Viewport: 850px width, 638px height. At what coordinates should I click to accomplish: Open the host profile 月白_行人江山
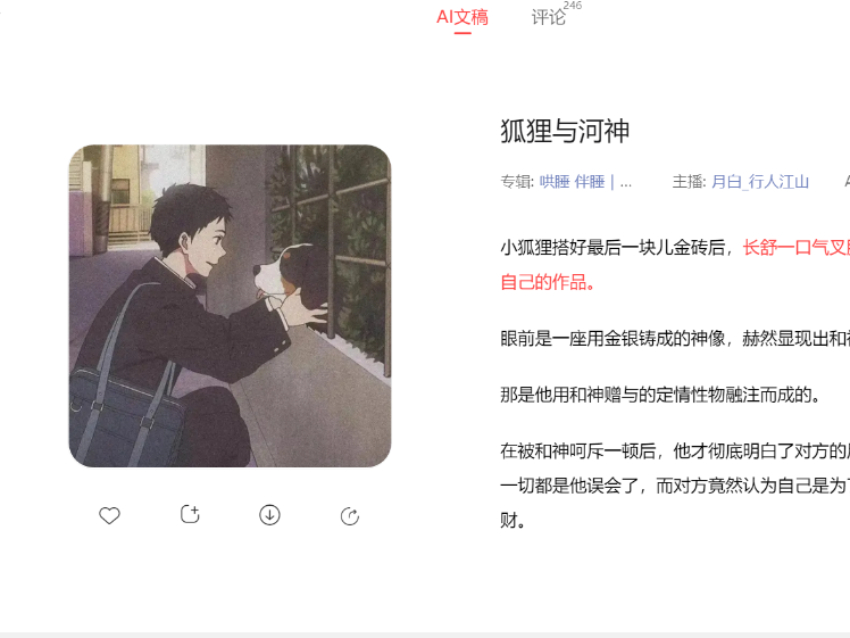tap(759, 182)
